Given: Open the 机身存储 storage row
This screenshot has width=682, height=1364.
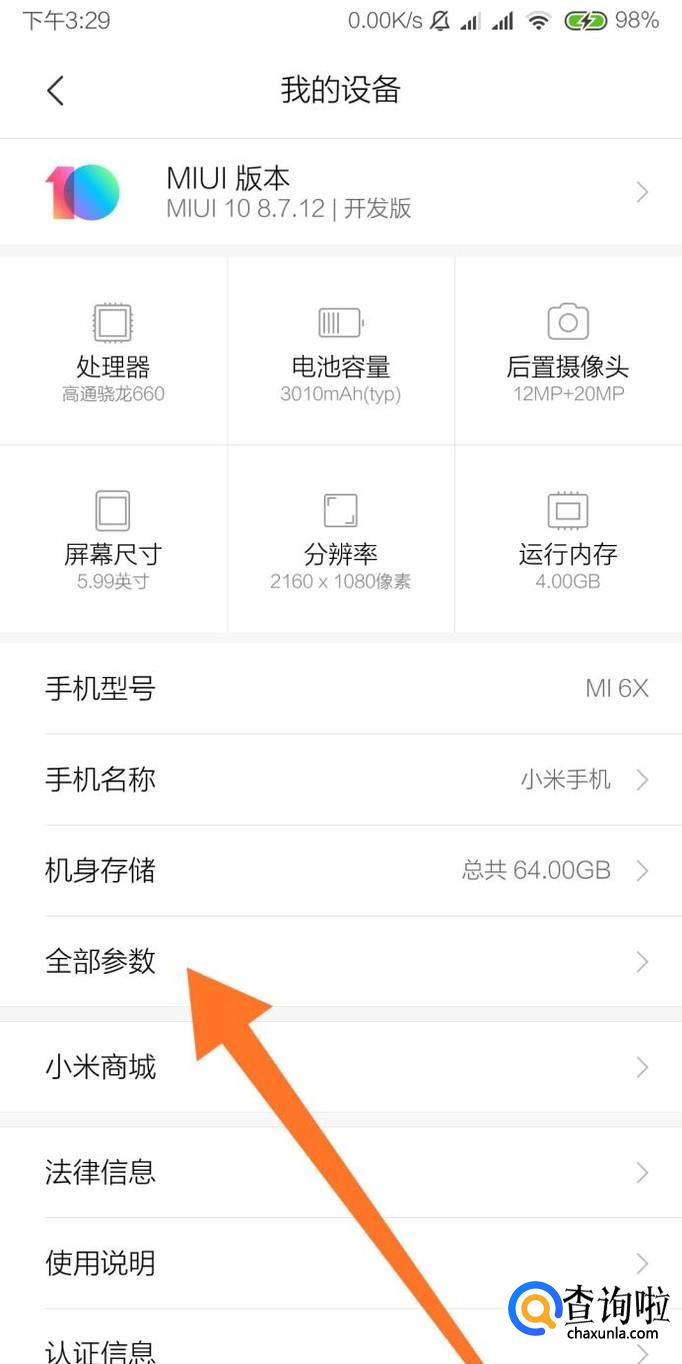Looking at the screenshot, I should pos(340,871).
